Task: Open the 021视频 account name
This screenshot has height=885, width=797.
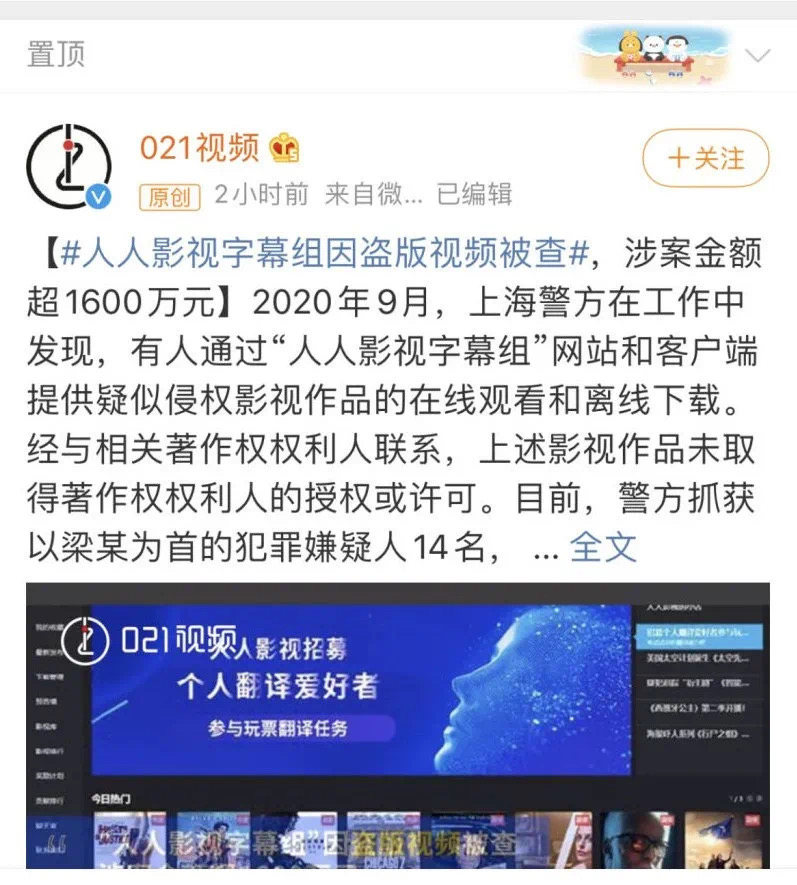Action: [x=199, y=148]
